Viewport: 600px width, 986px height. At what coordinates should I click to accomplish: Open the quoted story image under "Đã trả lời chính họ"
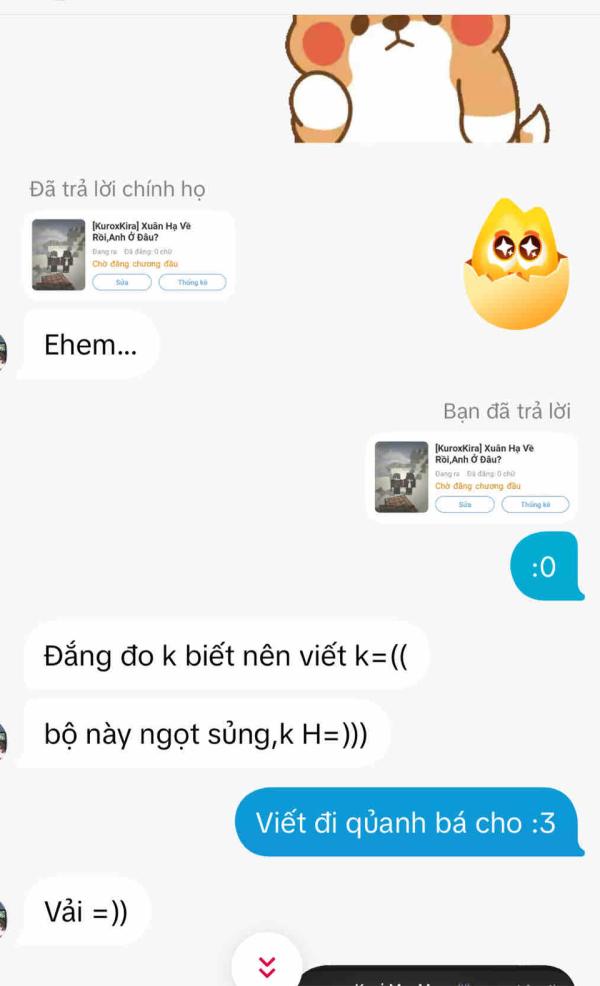tap(60, 256)
